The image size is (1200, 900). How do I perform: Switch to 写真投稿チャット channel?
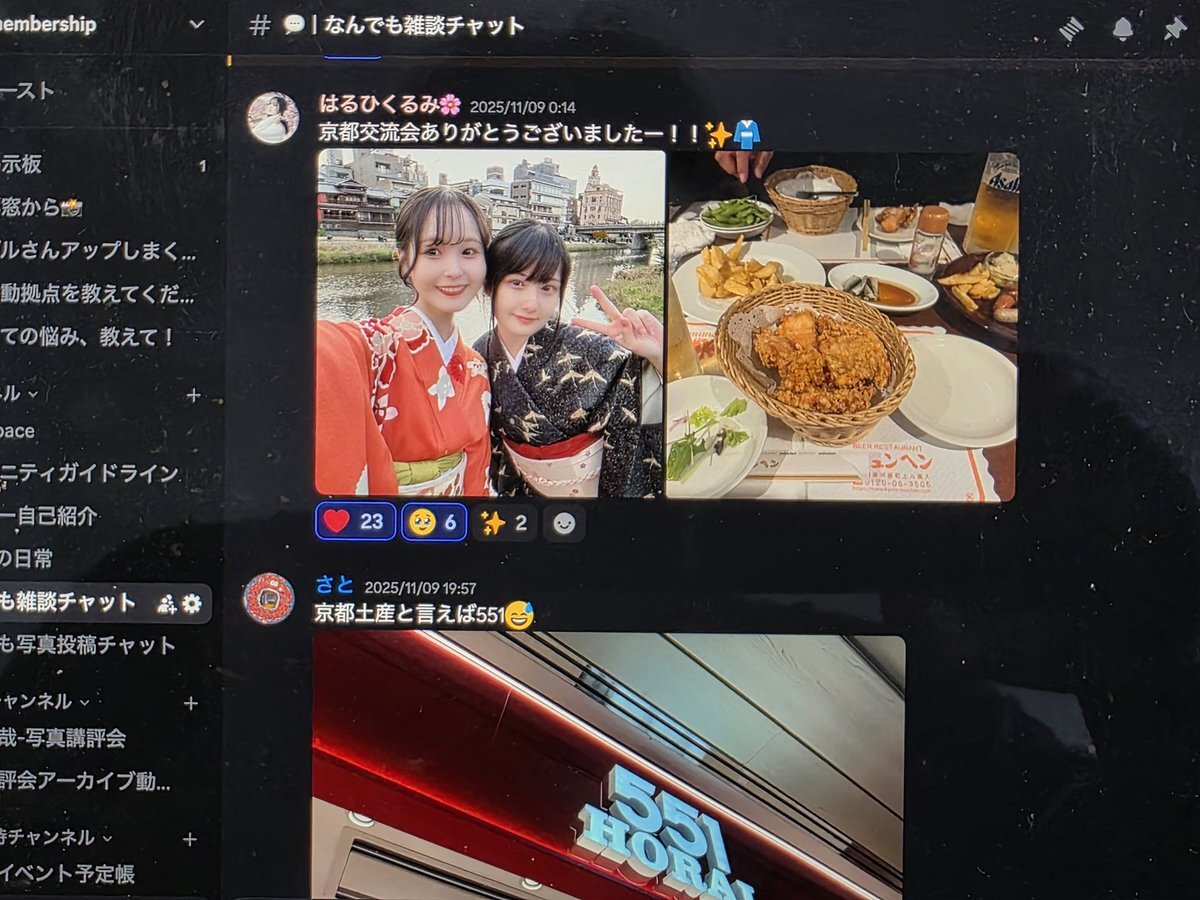(90, 645)
